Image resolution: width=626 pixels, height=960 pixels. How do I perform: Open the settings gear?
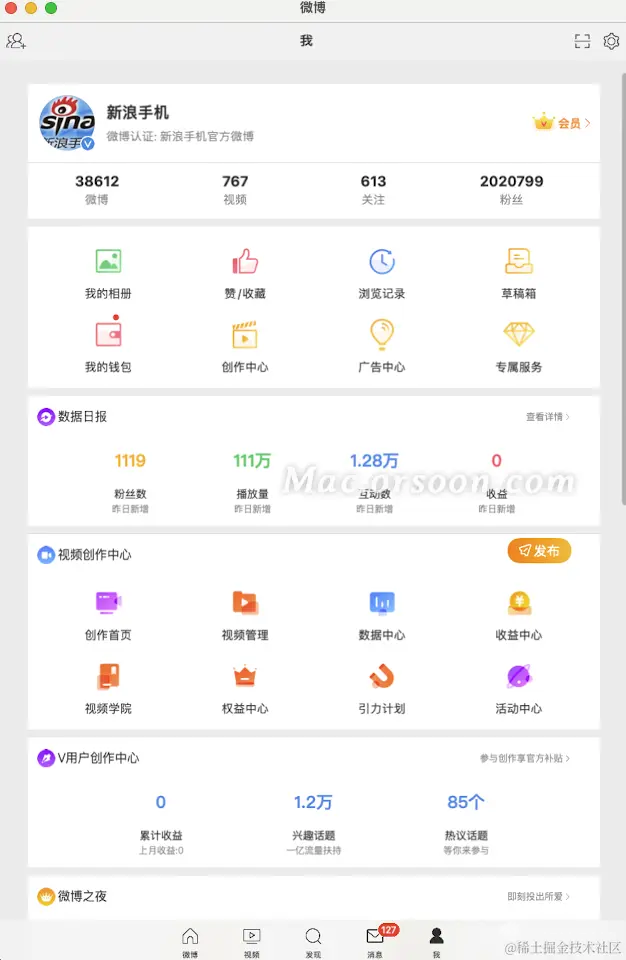pyautogui.click(x=611, y=41)
